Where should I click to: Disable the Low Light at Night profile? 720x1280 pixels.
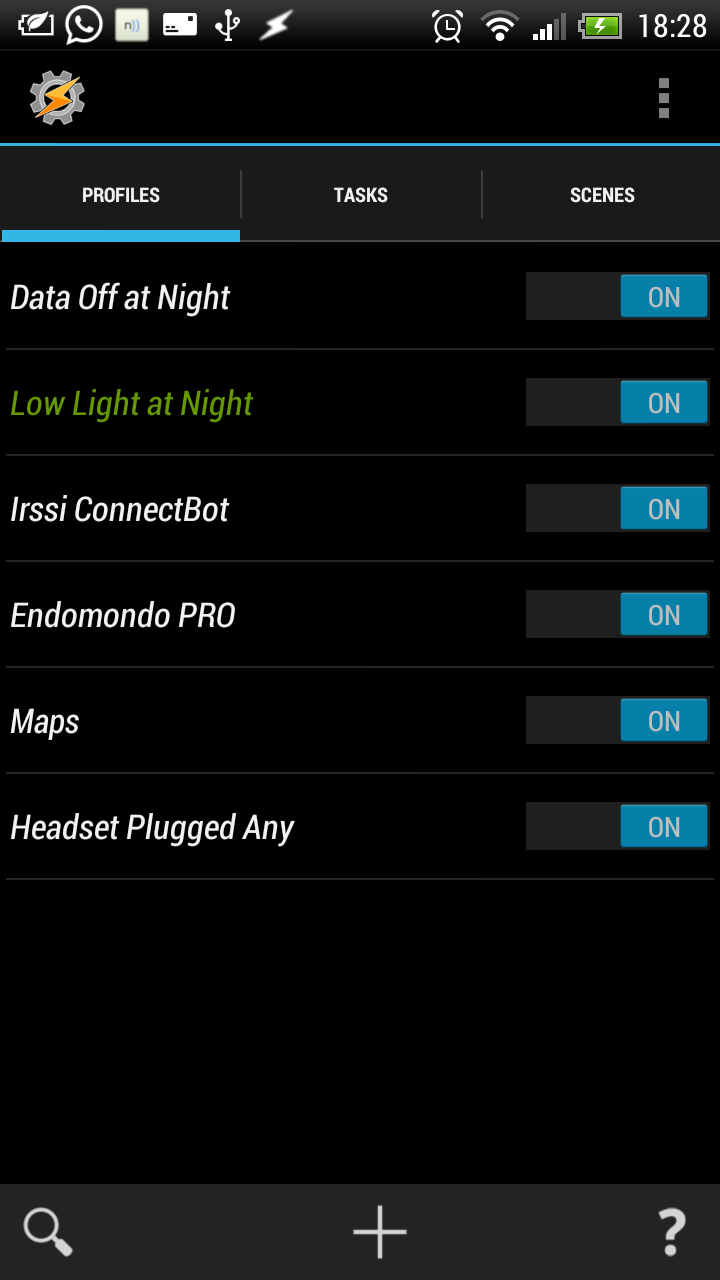pos(618,403)
